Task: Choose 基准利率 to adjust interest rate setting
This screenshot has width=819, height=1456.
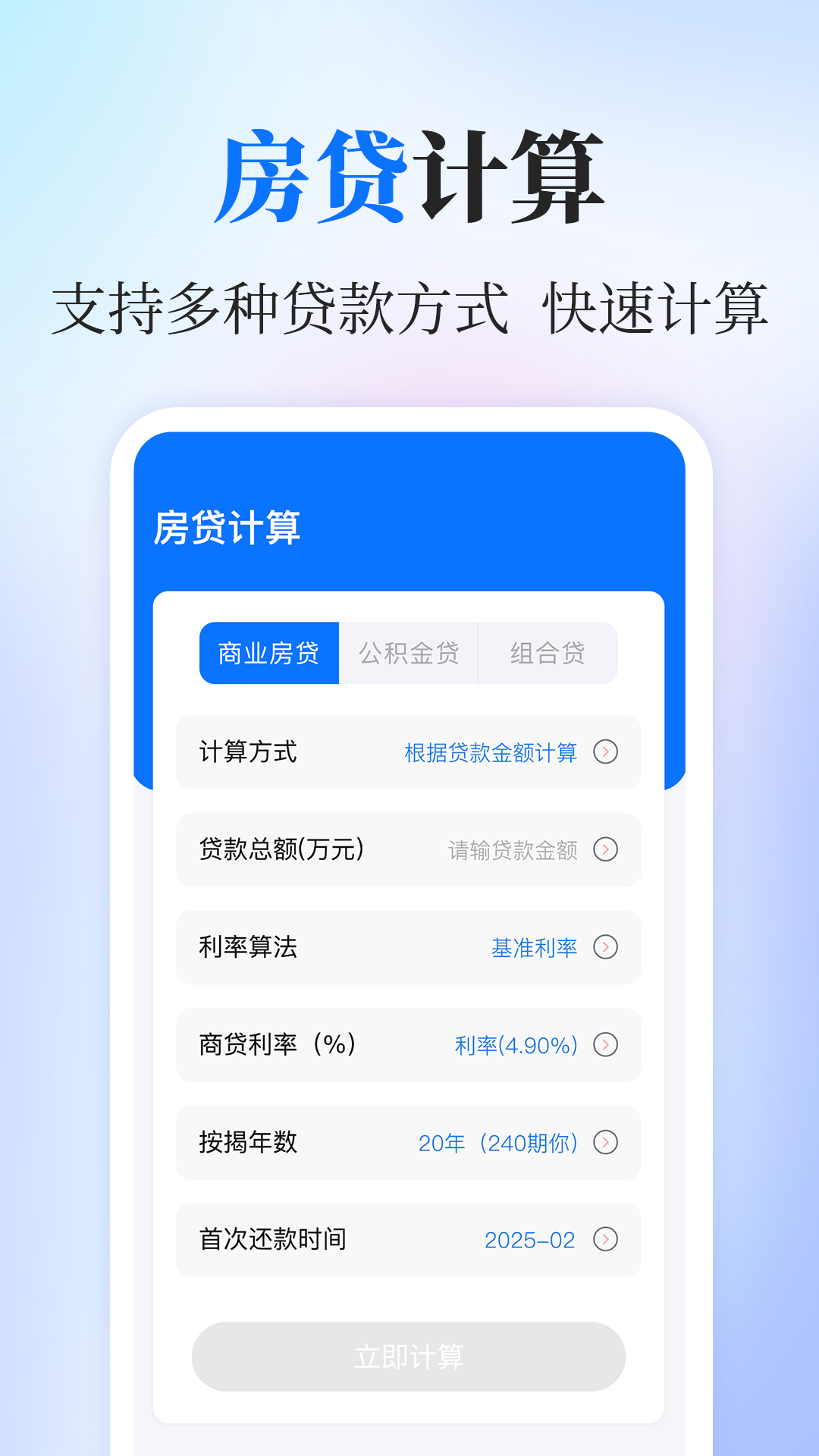Action: tap(535, 948)
